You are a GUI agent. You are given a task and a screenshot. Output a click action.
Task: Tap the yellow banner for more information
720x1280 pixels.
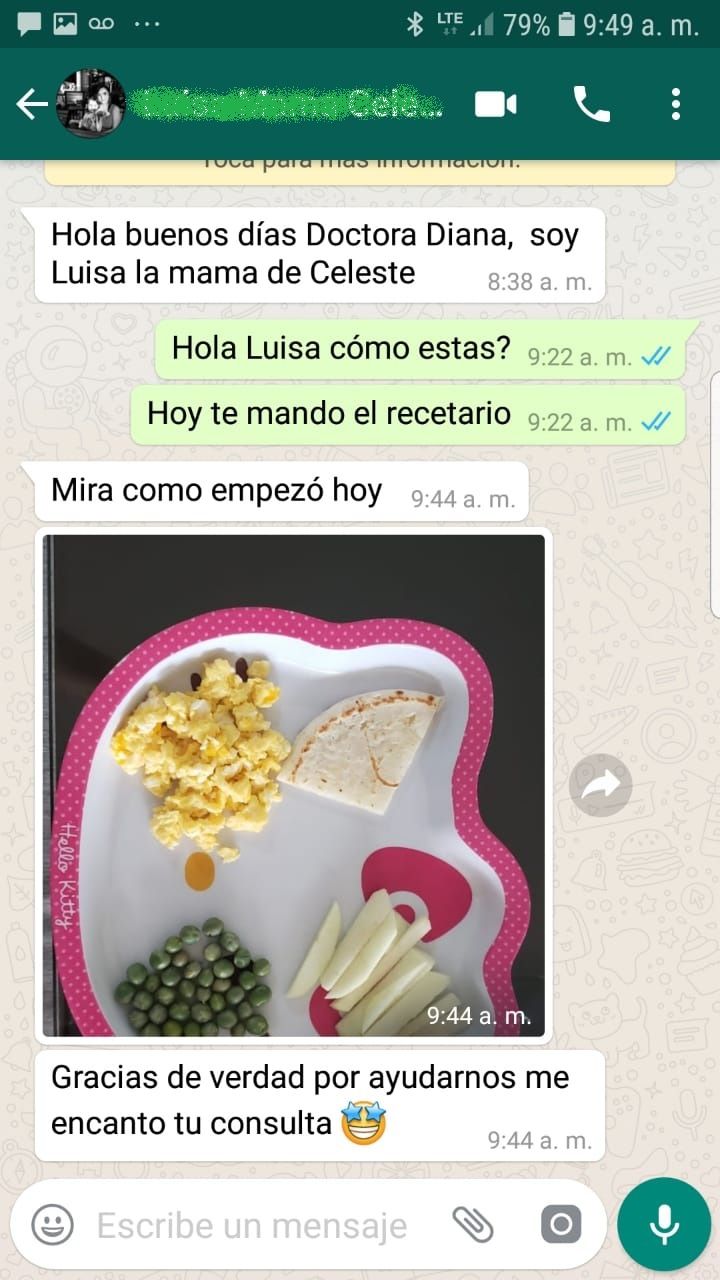tap(360, 166)
